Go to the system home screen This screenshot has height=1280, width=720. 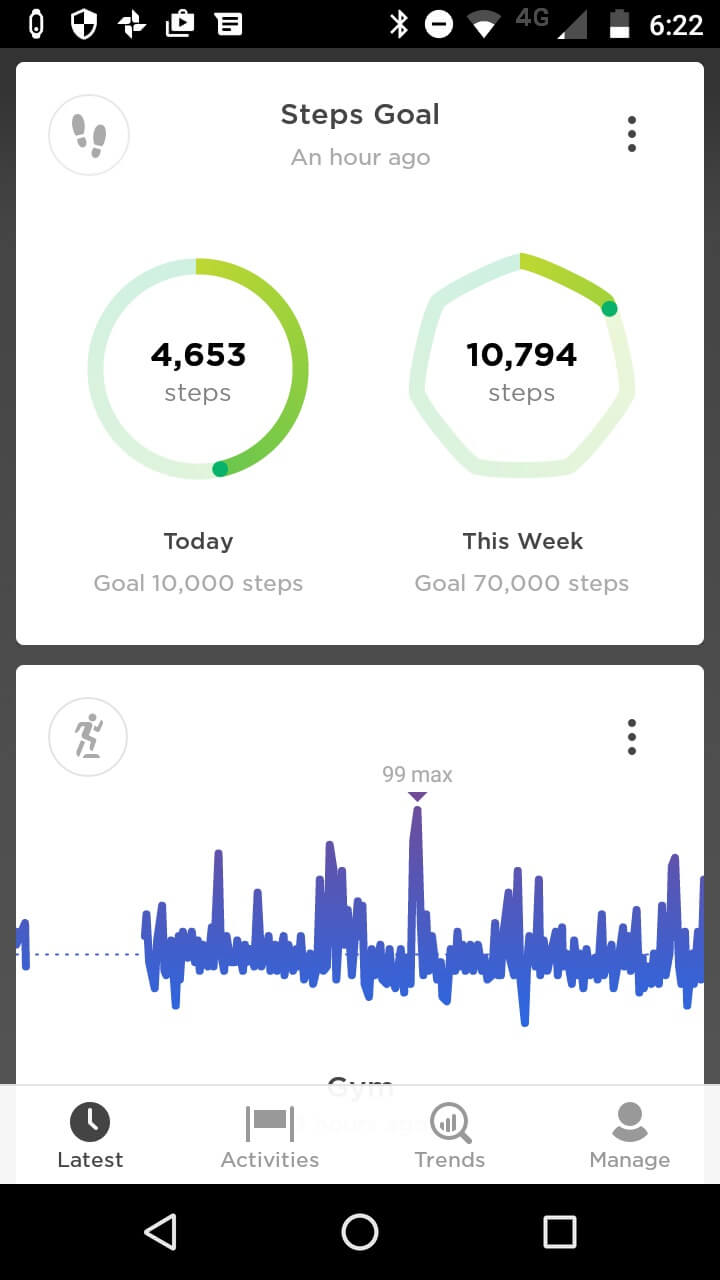click(x=360, y=1232)
